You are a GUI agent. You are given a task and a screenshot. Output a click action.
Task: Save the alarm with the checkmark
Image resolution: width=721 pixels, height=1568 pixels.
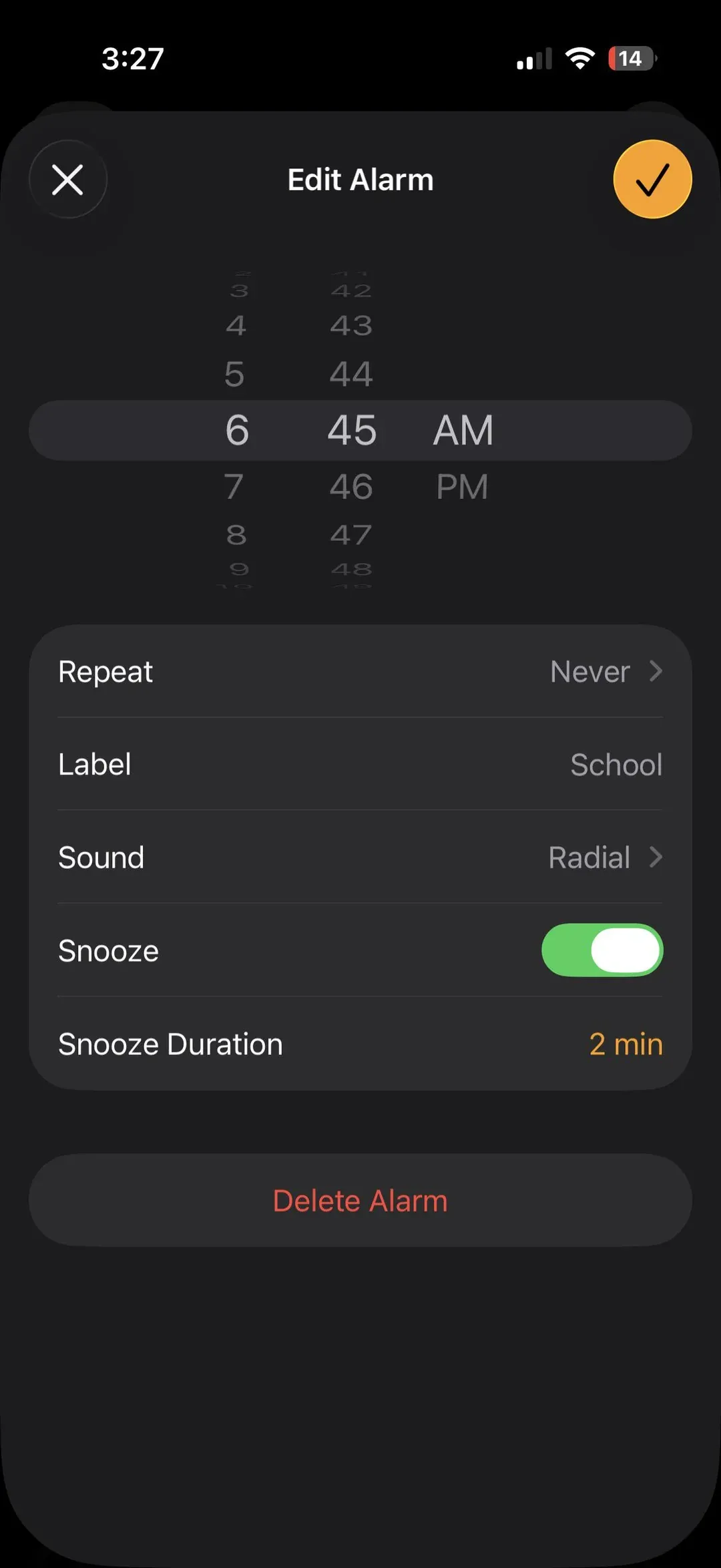coord(652,180)
